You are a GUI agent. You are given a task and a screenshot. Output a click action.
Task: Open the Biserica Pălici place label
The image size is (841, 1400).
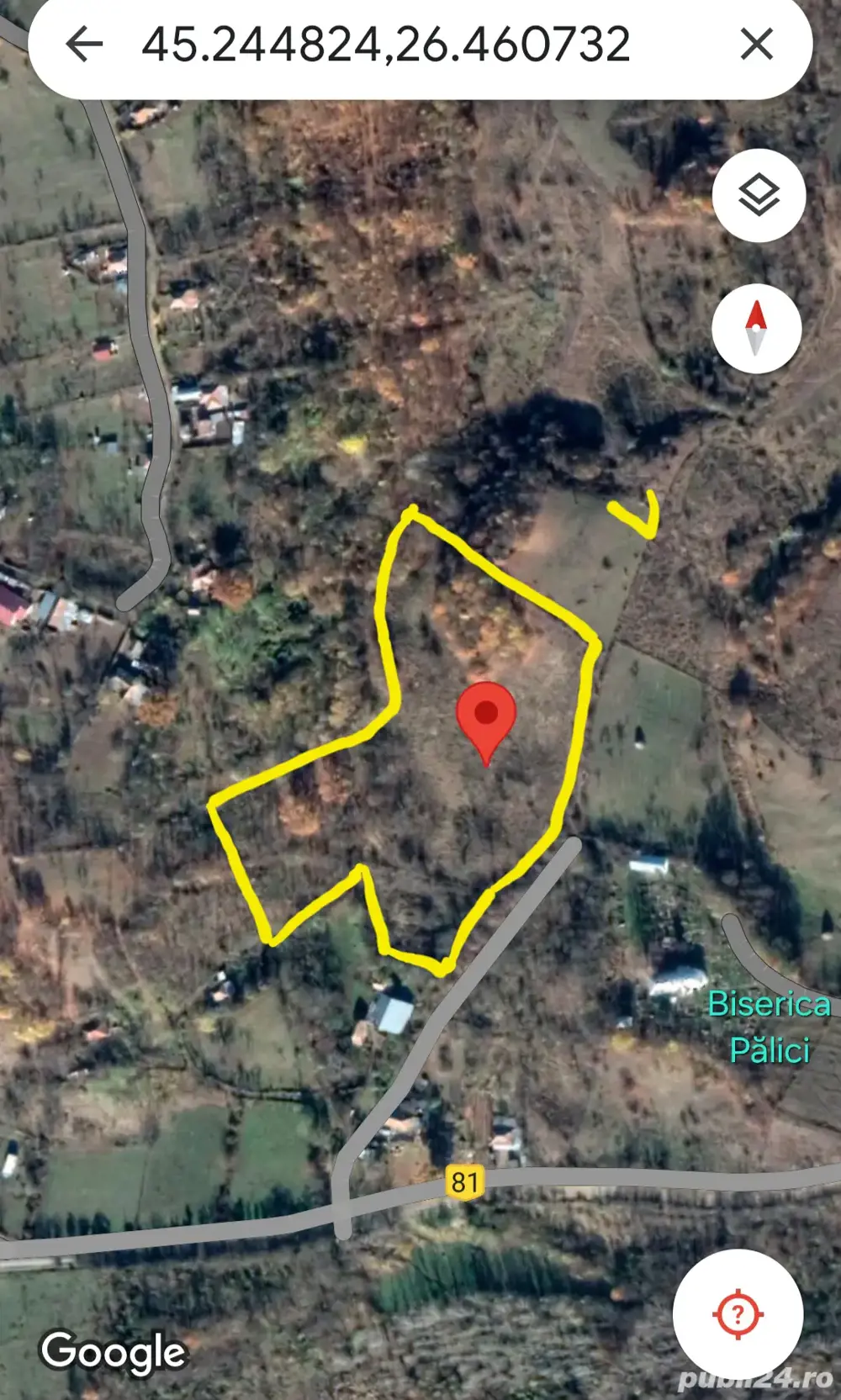[768, 1027]
